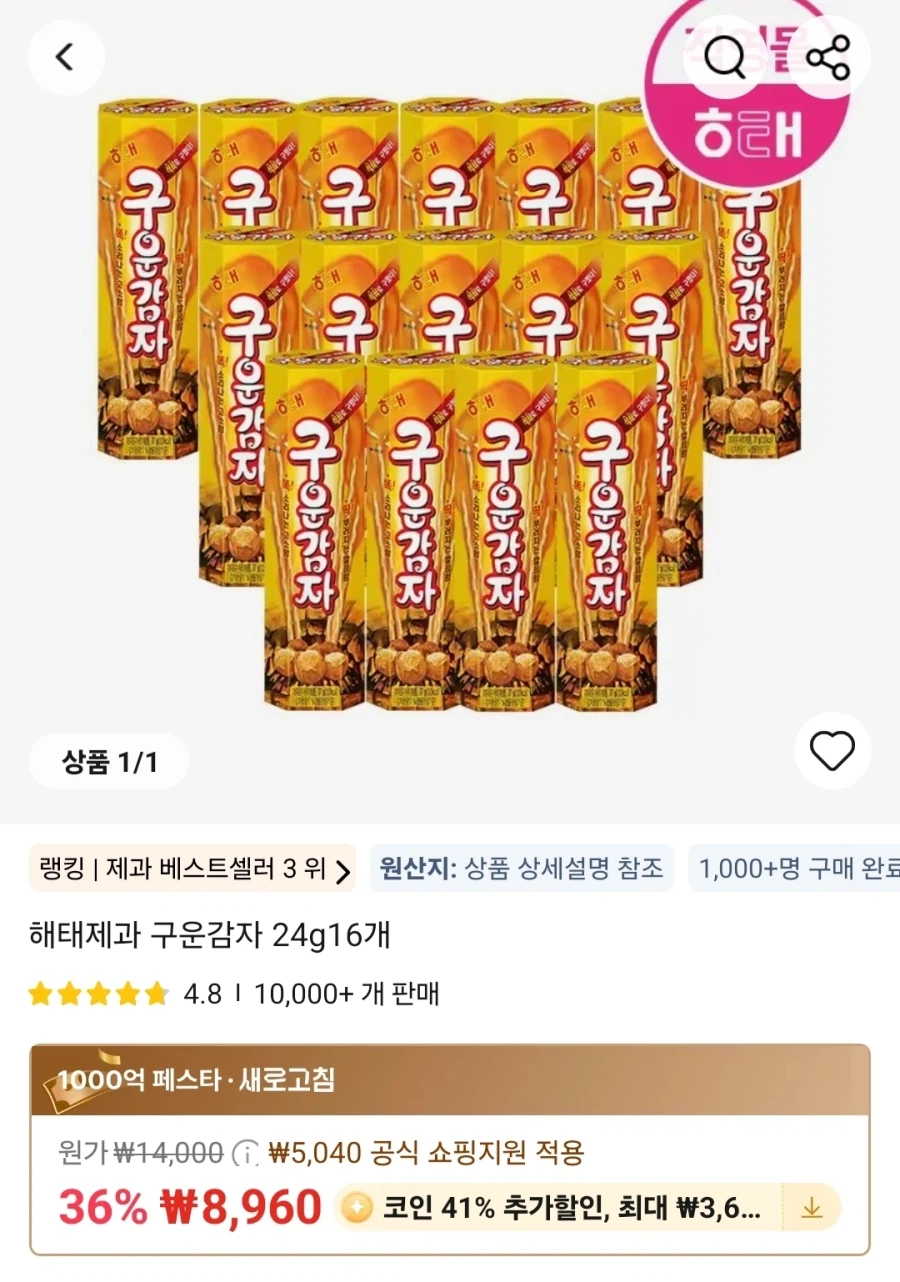The height and width of the screenshot is (1282, 900).
Task: Toggle the heart to favorite this product
Action: [832, 752]
